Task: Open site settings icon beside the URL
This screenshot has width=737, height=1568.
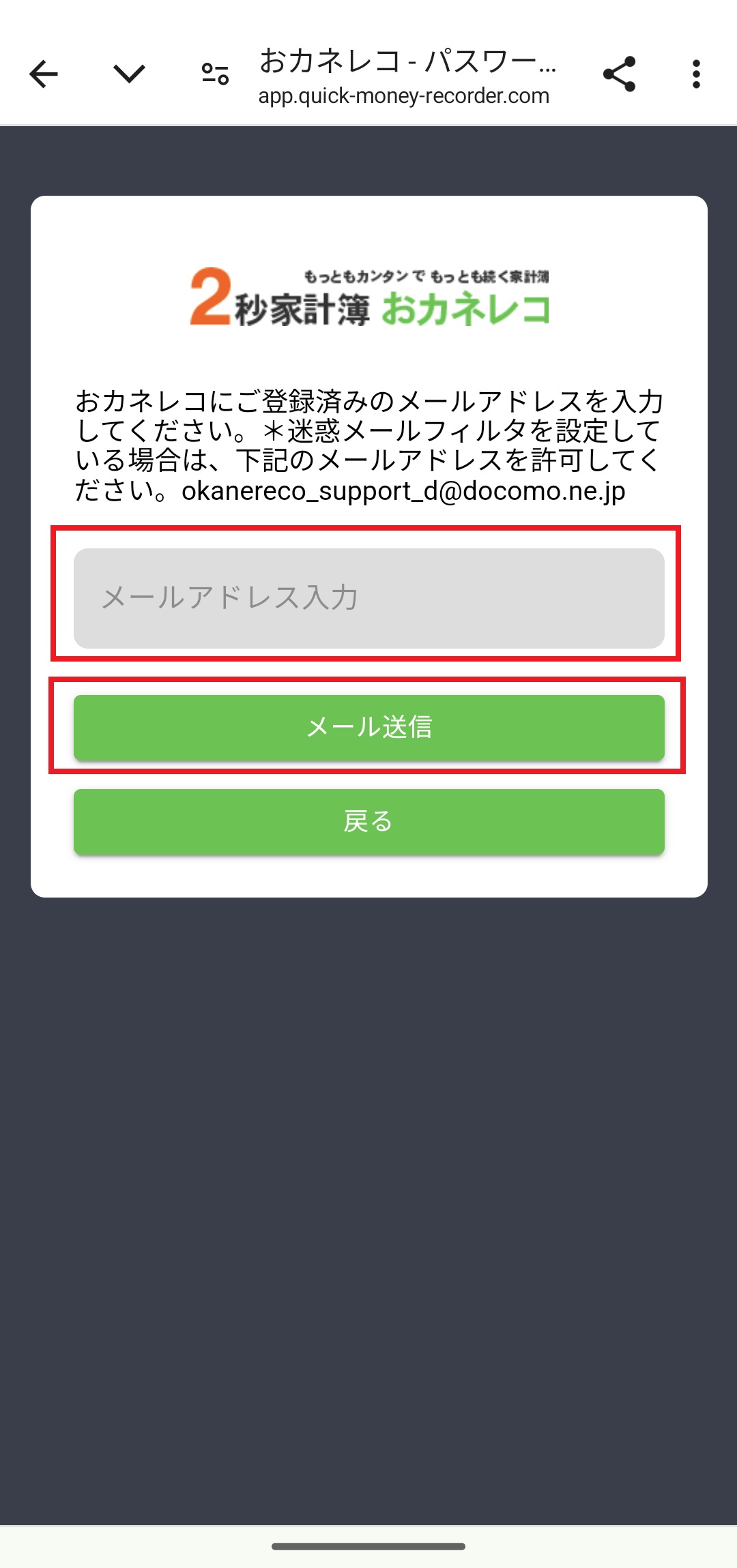Action: 215,74
